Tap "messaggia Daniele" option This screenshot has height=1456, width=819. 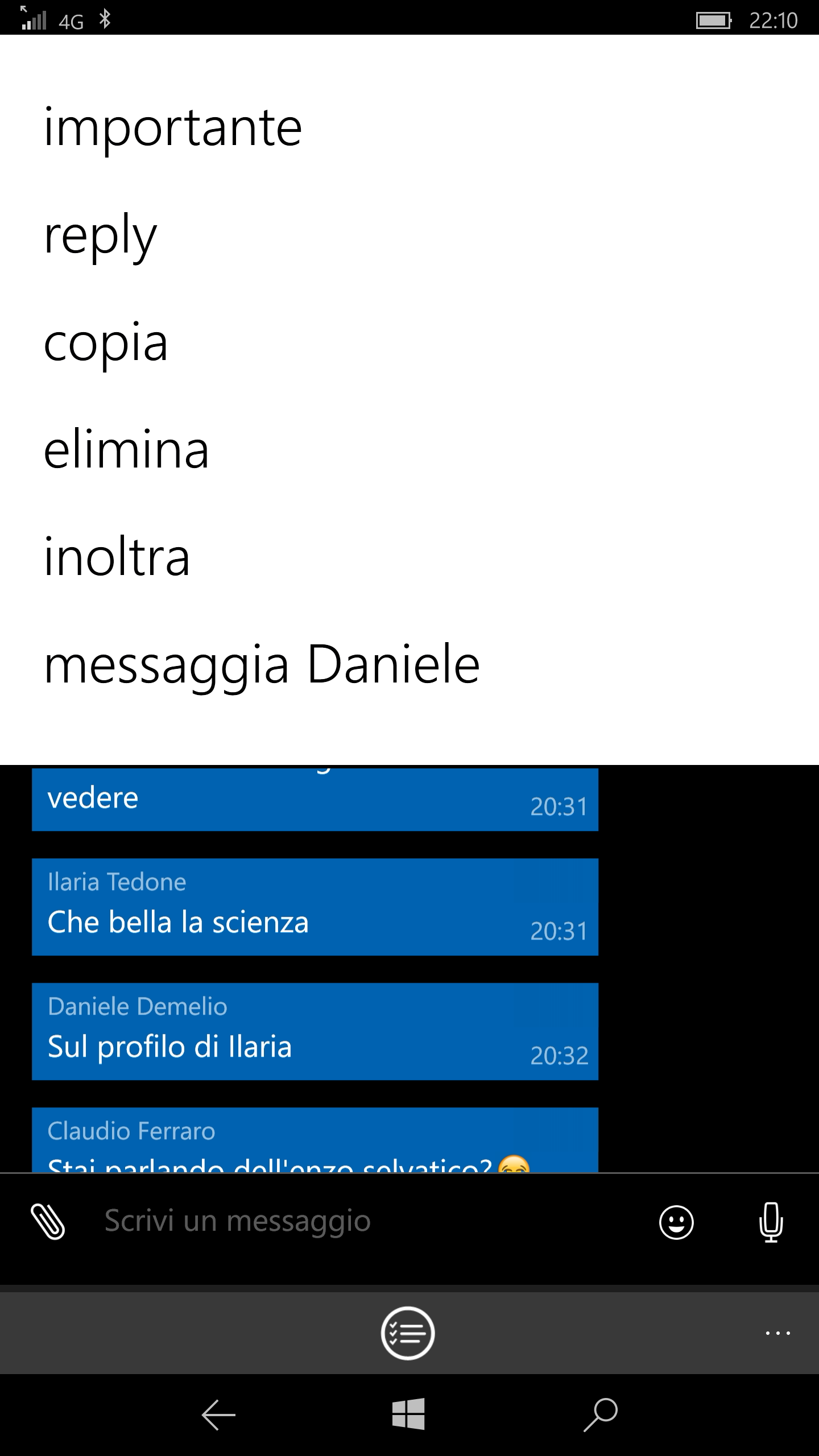409,665
